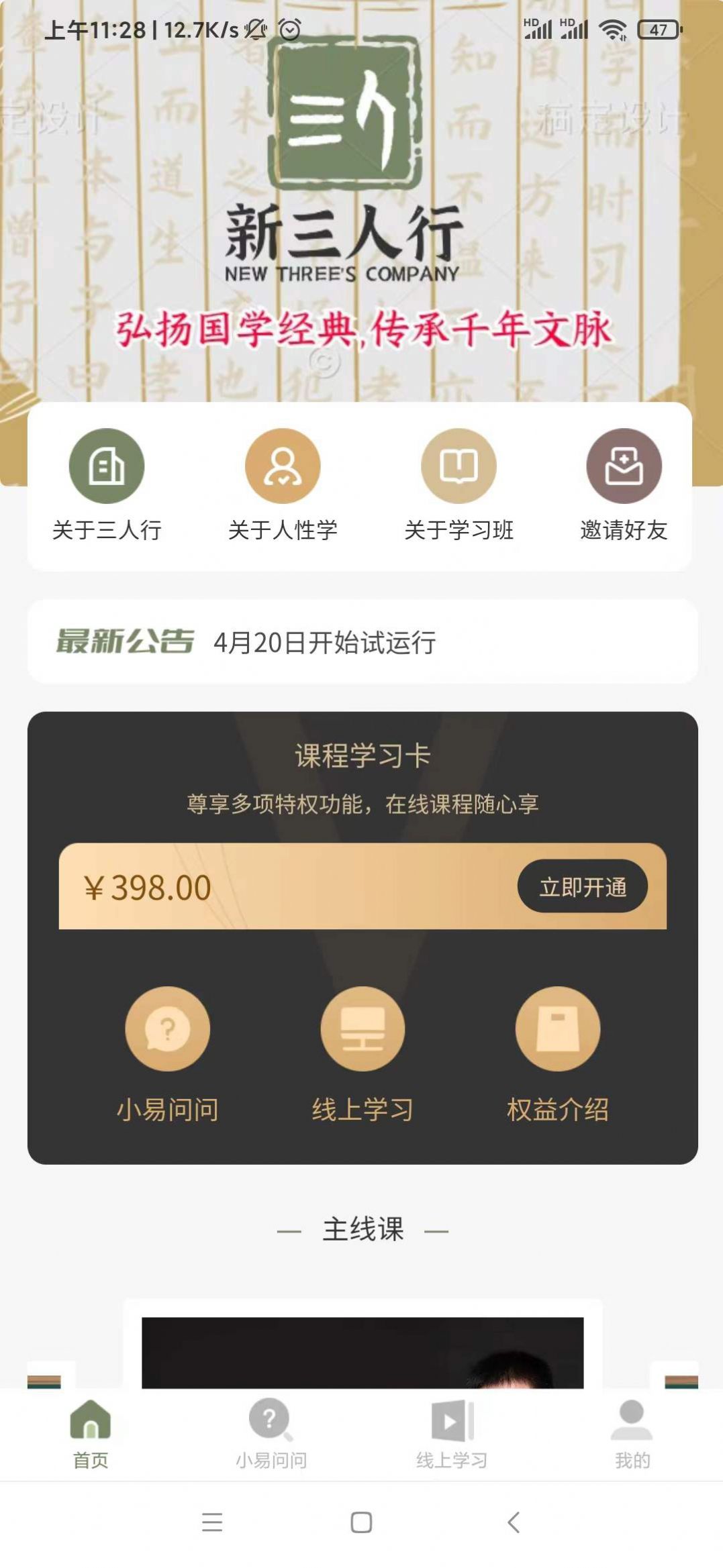Open the alarm clock status bar icon

pos(289,28)
